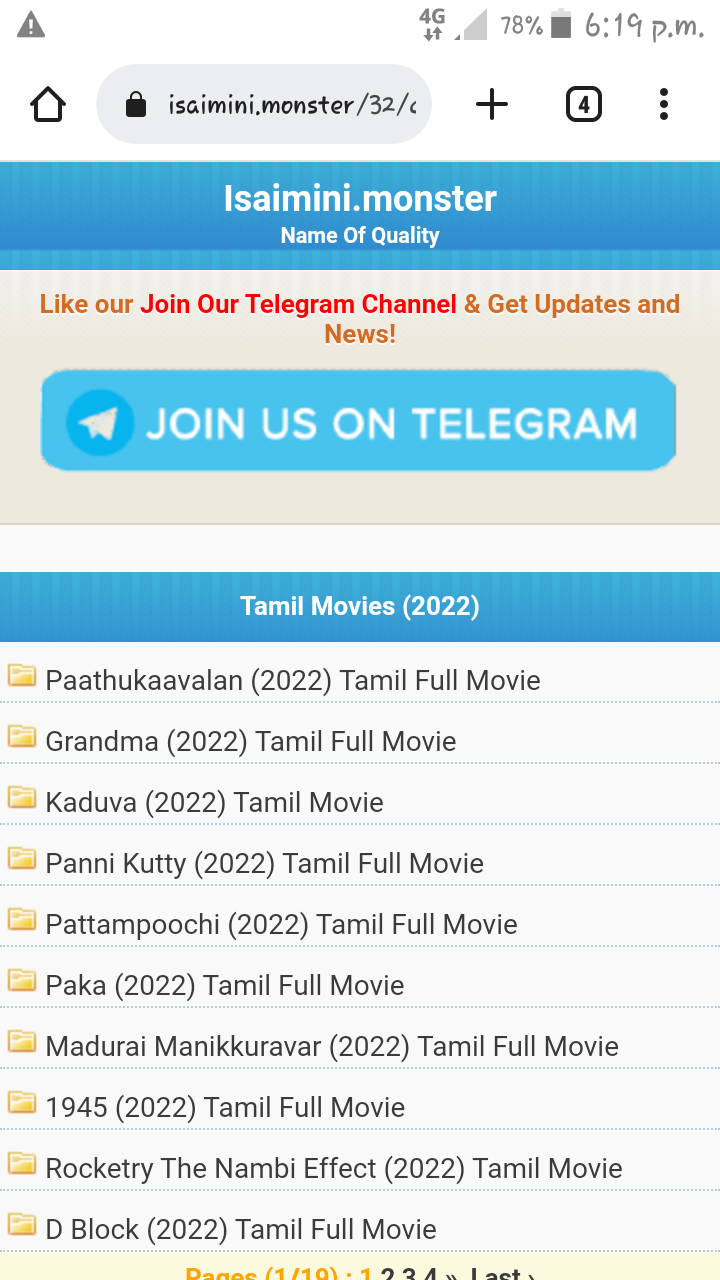Image resolution: width=720 pixels, height=1280 pixels.
Task: Open the browser three-dot overflow menu
Action: [663, 102]
